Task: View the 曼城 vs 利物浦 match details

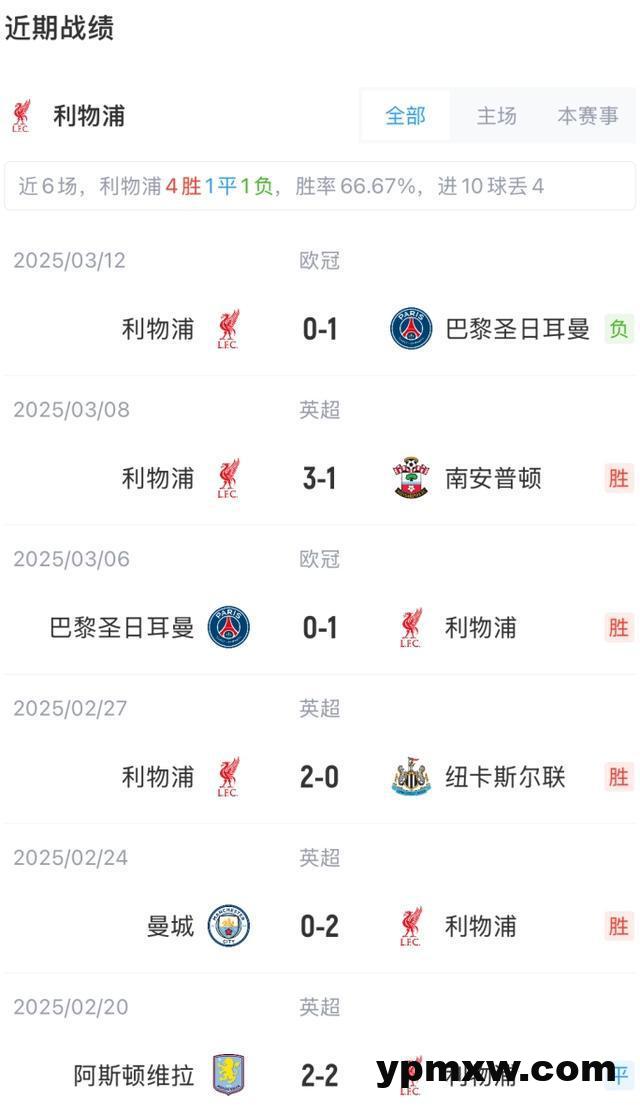Action: 320,926
